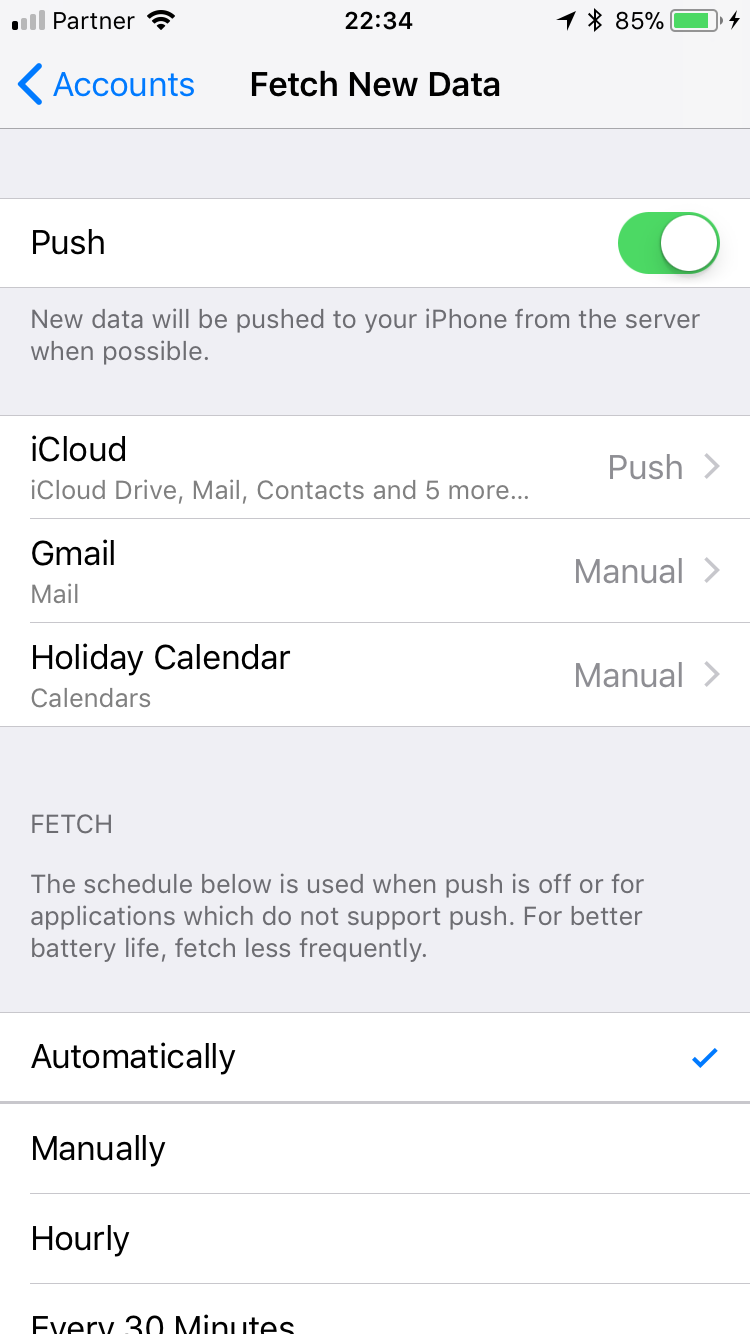This screenshot has height=1334, width=750.
Task: Toggle the Push switch off
Action: pyautogui.click(x=668, y=243)
